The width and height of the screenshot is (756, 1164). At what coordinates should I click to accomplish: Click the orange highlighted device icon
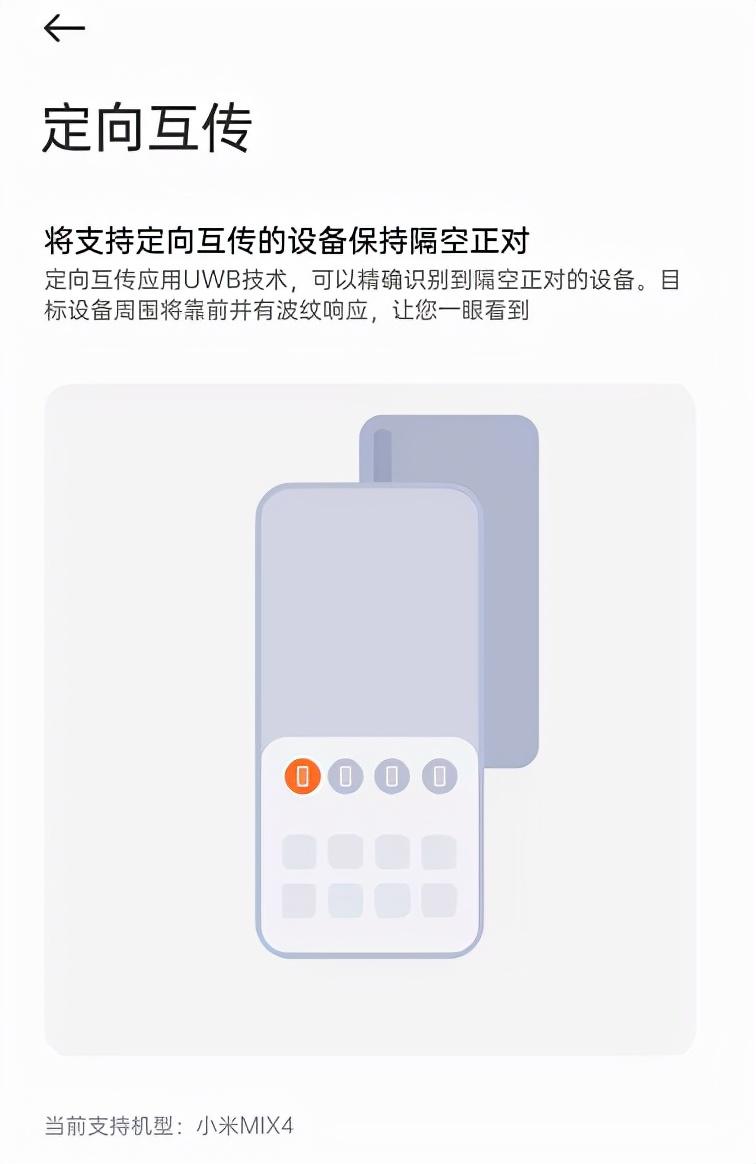click(x=302, y=775)
